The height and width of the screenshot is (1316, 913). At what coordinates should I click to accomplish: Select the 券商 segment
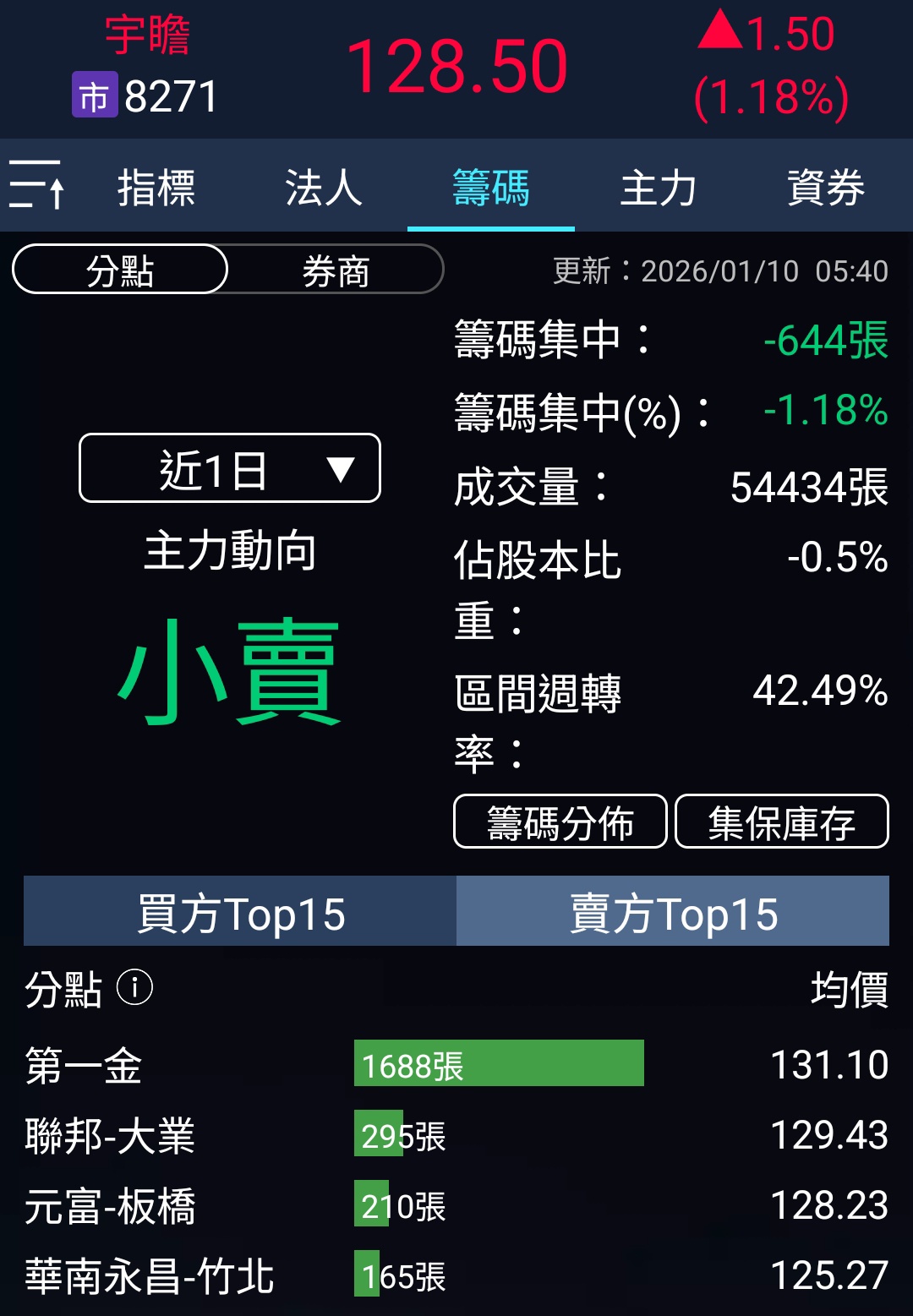point(336,270)
